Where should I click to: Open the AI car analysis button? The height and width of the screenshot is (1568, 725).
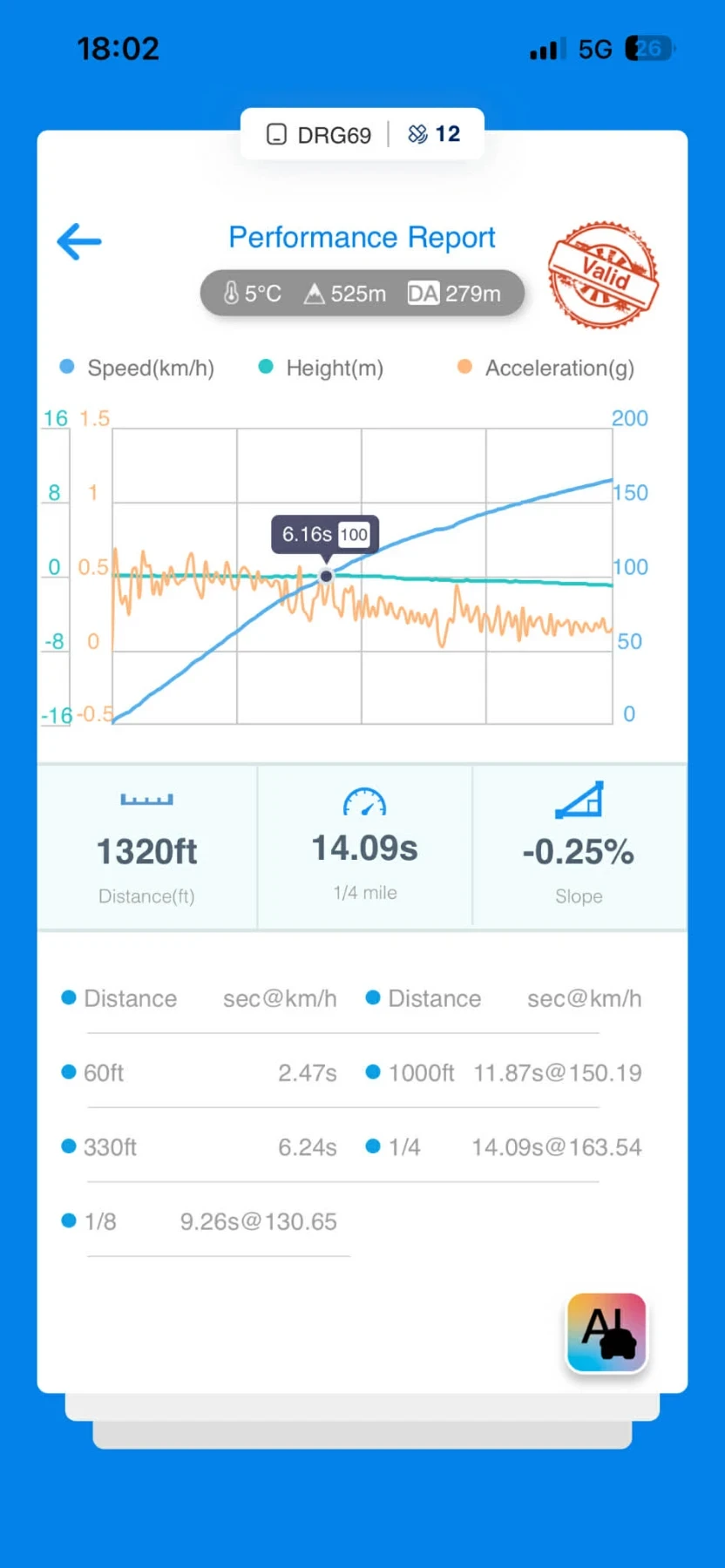[x=606, y=1332]
